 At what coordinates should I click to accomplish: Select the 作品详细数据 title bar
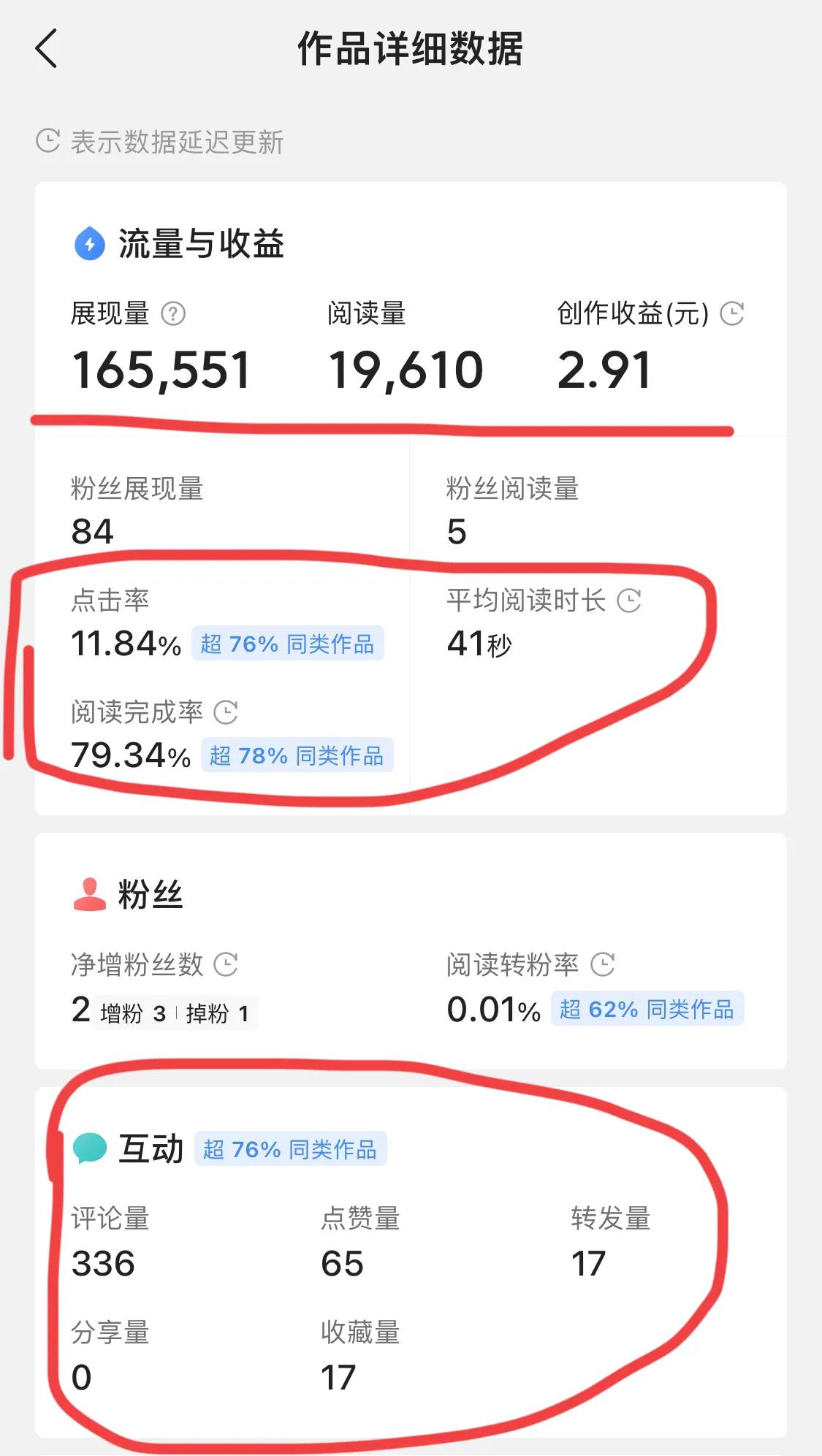coord(411,50)
